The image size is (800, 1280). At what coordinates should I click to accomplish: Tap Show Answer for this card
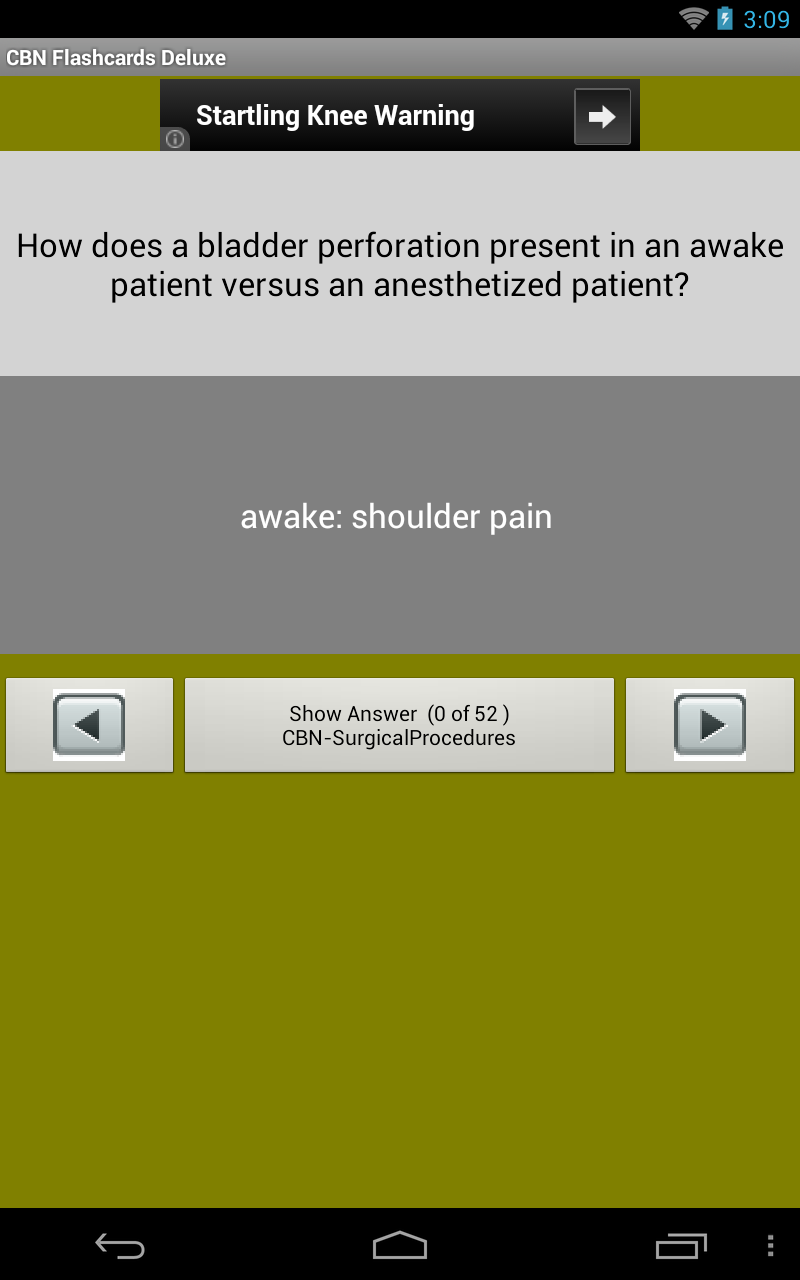point(399,725)
